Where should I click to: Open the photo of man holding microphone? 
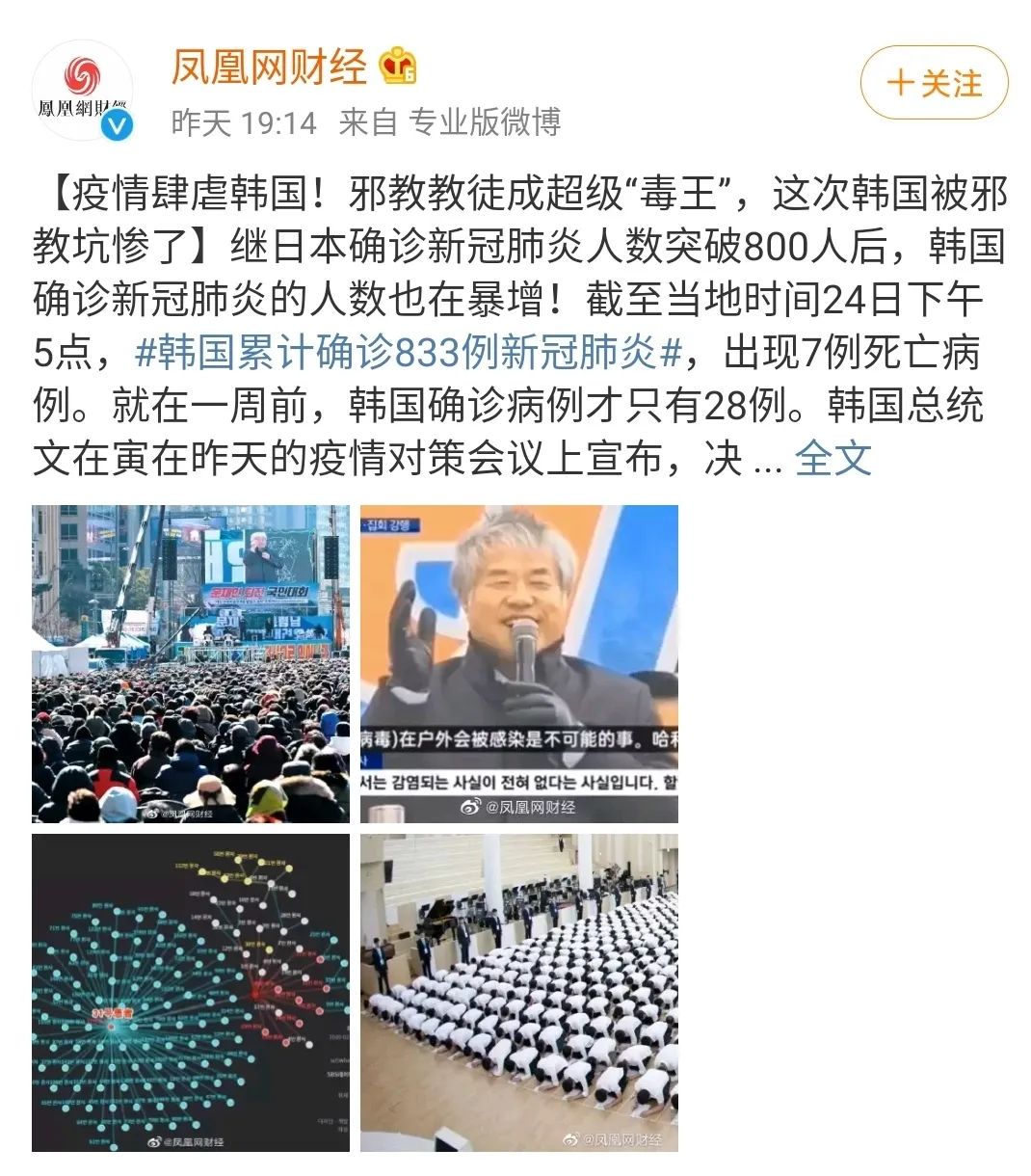point(518,663)
